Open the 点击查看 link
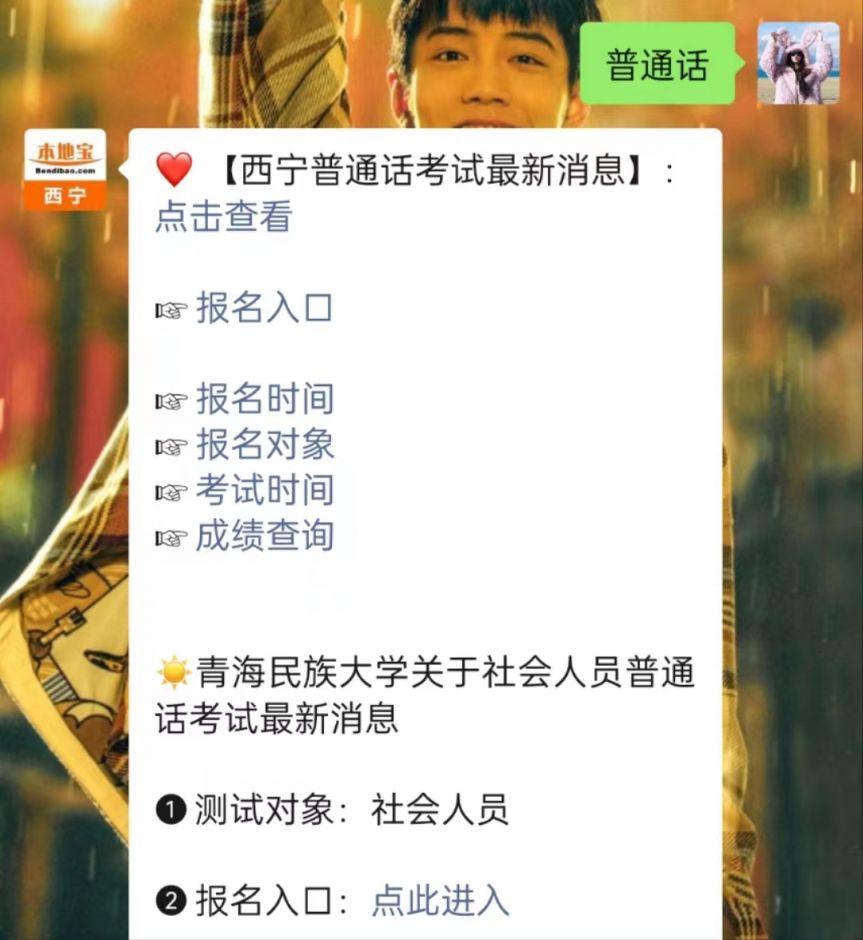This screenshot has width=863, height=940. (x=223, y=216)
